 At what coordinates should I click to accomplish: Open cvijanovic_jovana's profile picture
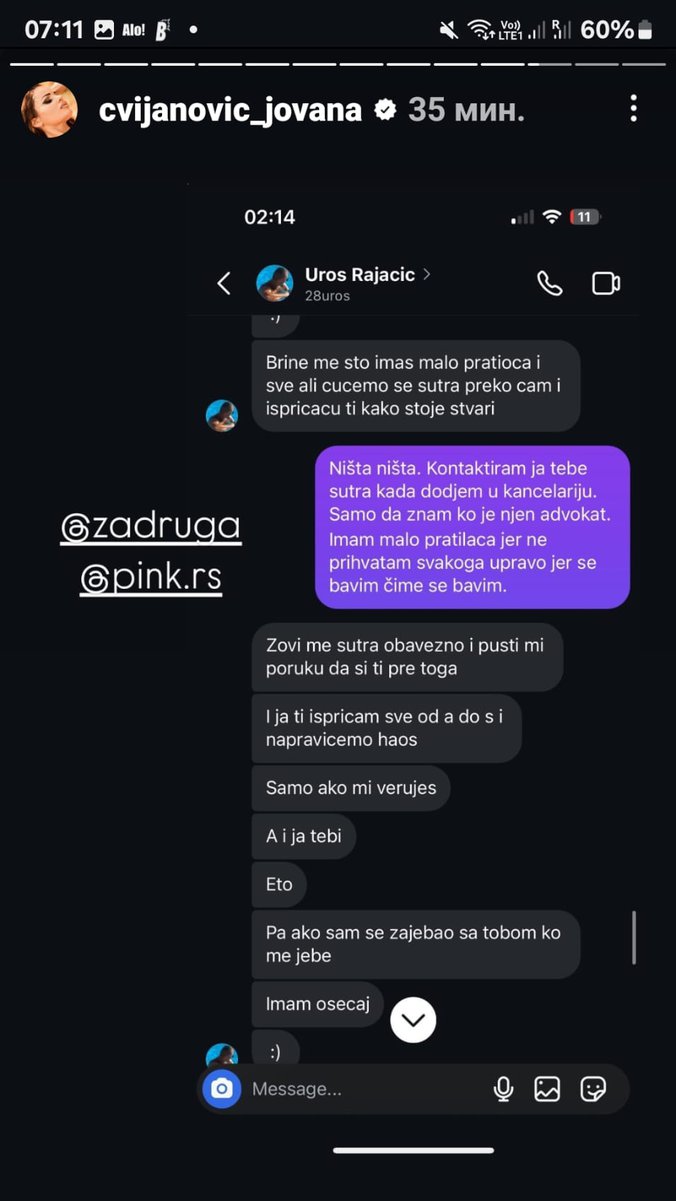[49, 109]
